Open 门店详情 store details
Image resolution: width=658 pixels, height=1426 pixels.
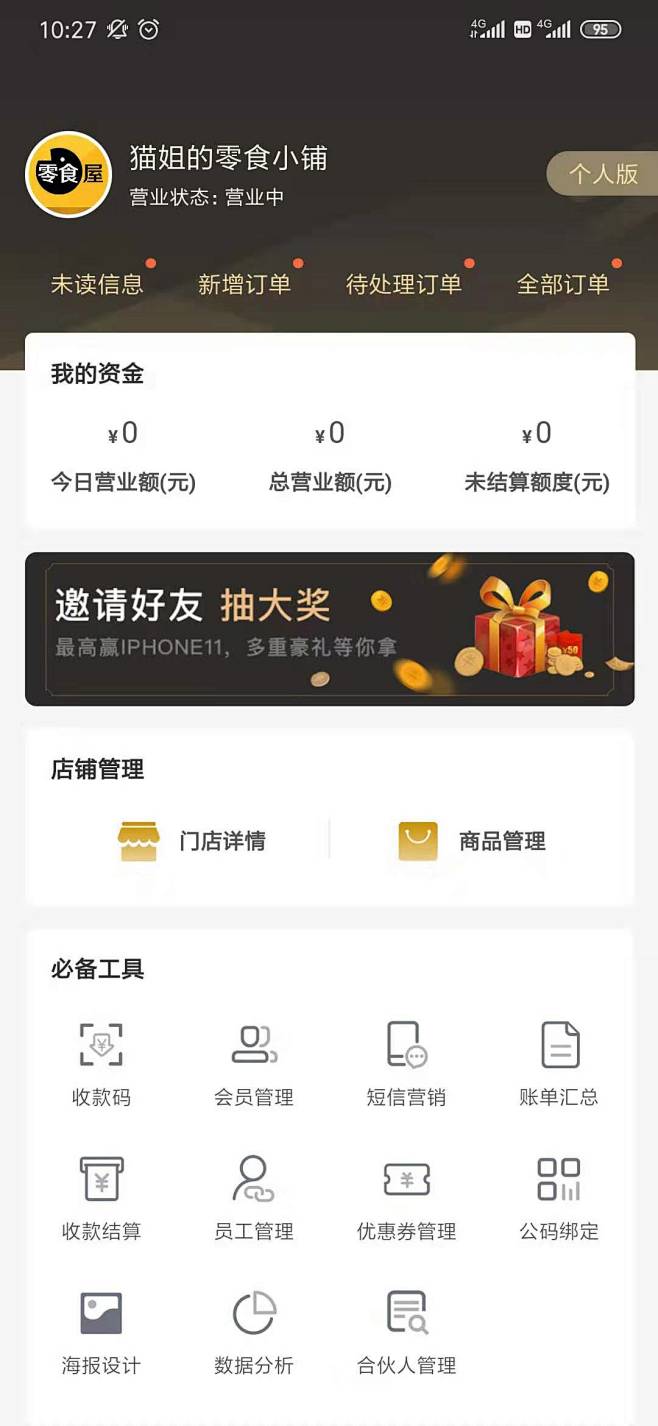[192, 841]
